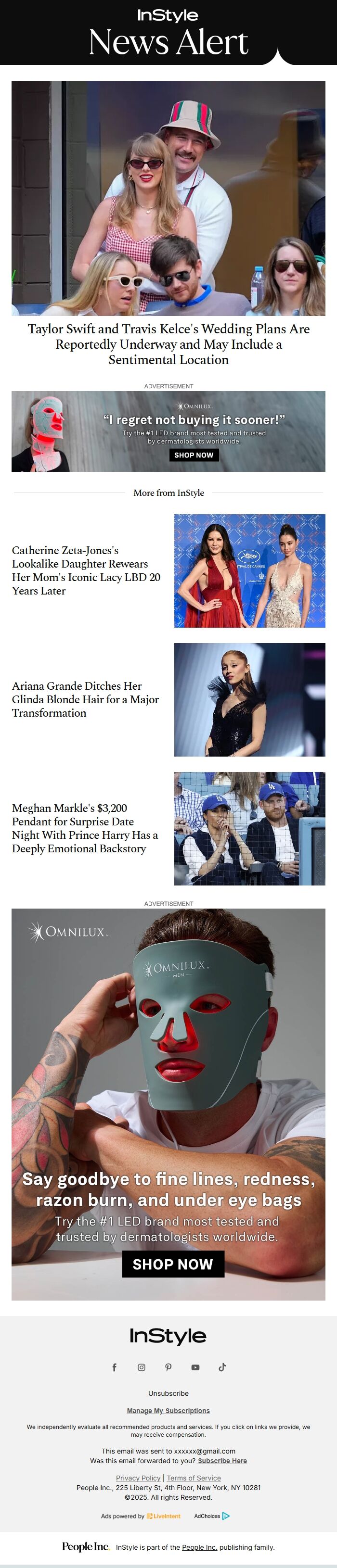Viewport: 337px width, 1568px height.
Task: Open InStyle's YouTube channel
Action: (195, 1367)
